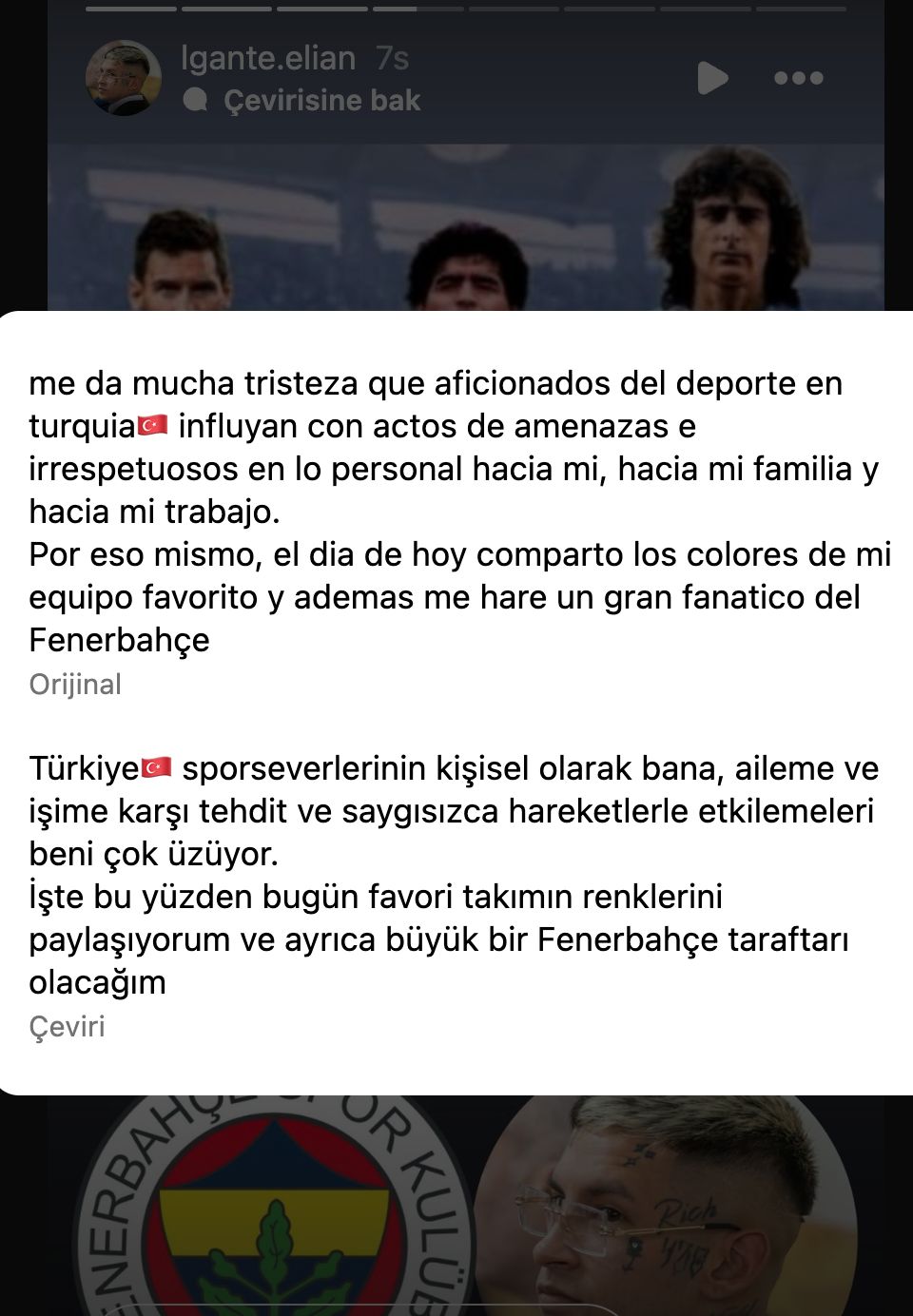The height and width of the screenshot is (1316, 913).
Task: Open the three-dot story options menu
Action: [x=798, y=78]
